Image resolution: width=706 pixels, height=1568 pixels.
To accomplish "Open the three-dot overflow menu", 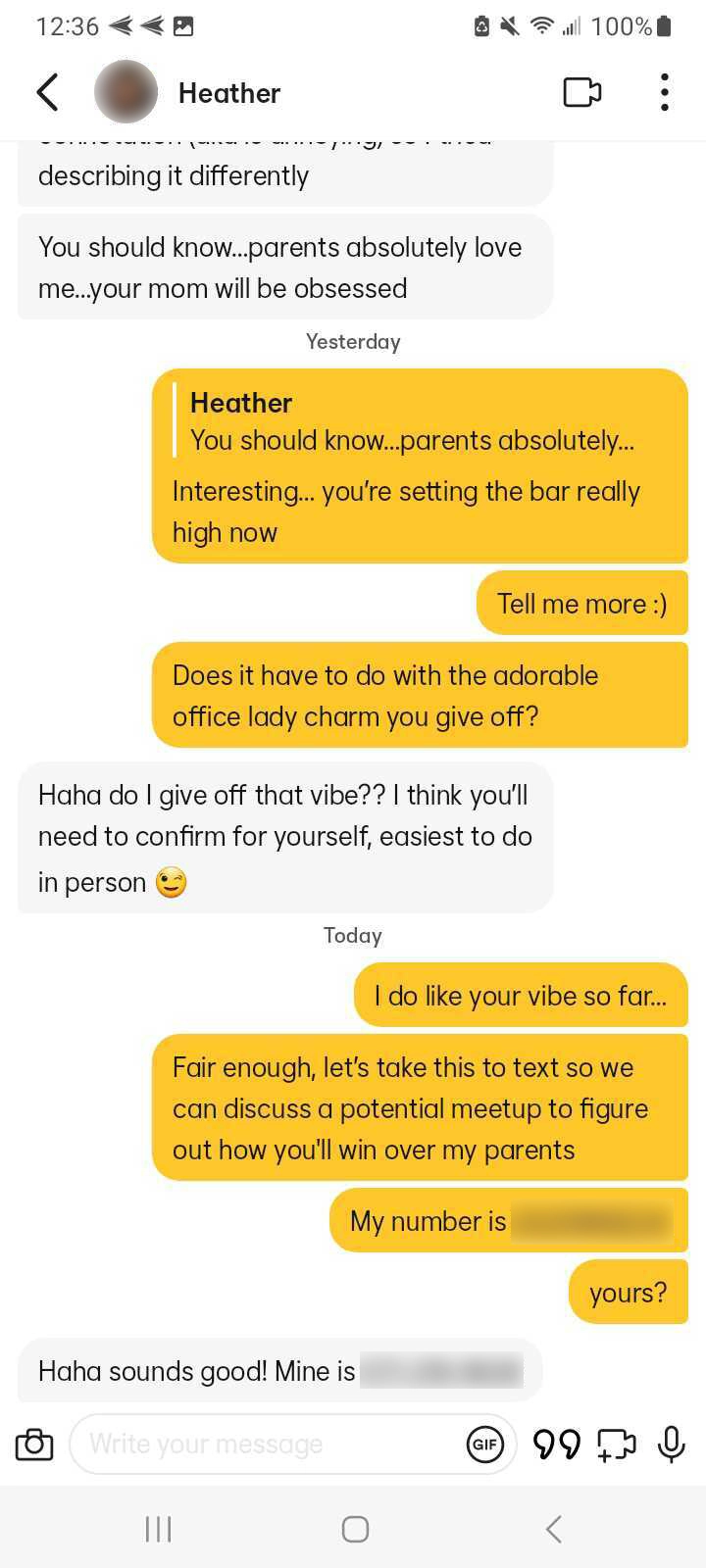I will click(664, 93).
